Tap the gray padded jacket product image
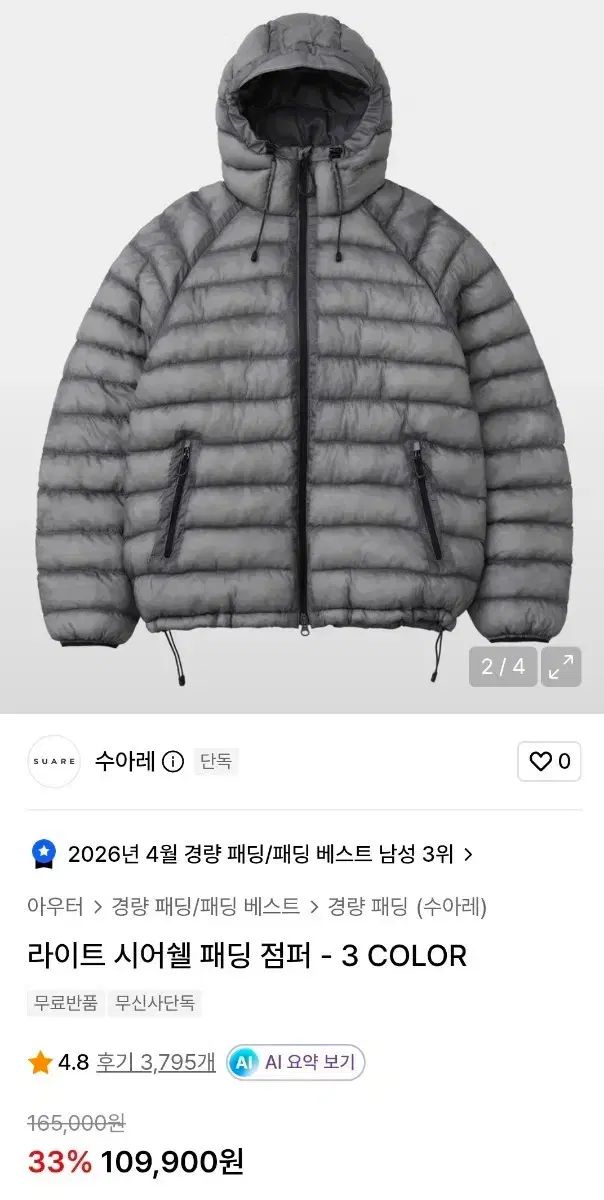The image size is (604, 1200). pyautogui.click(x=302, y=356)
